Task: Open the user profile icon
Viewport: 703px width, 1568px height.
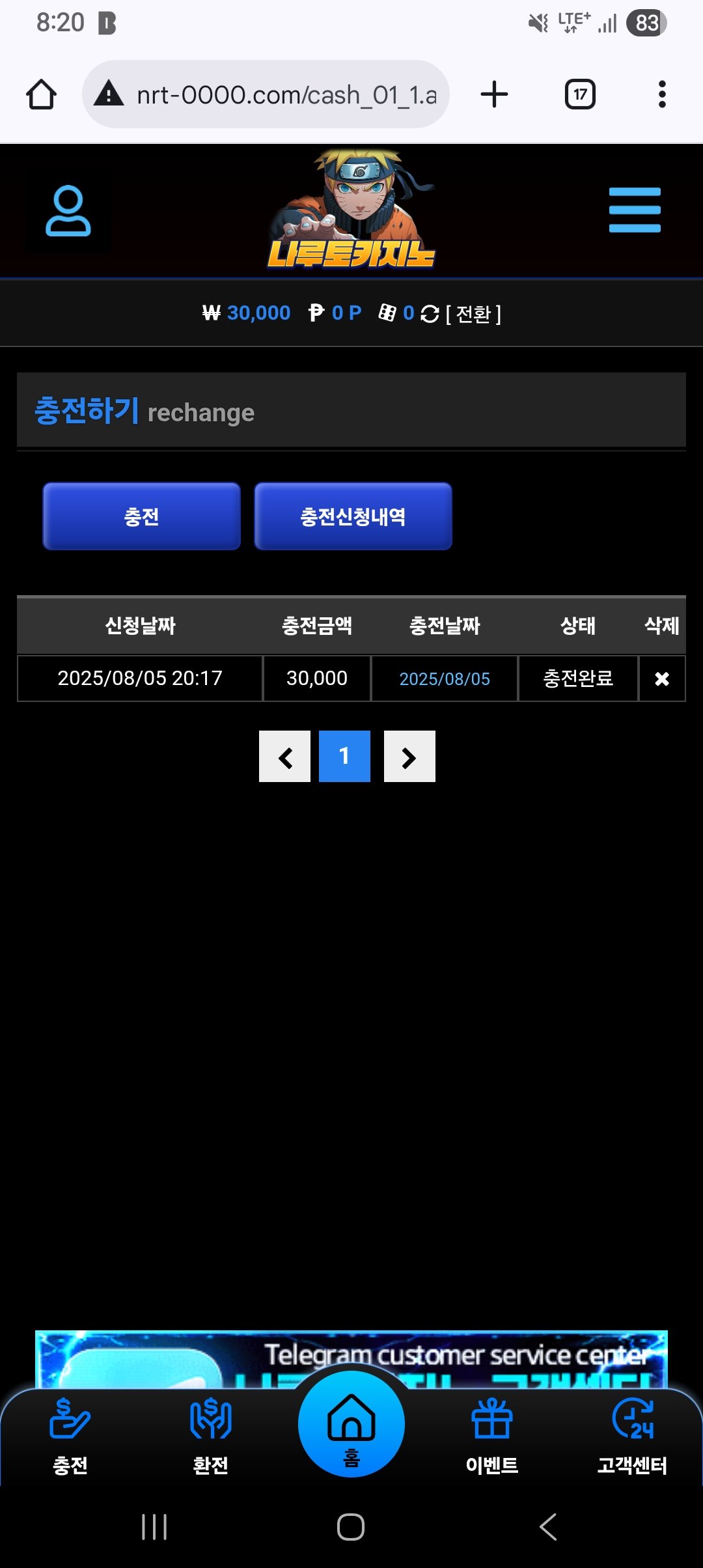Action: [68, 211]
